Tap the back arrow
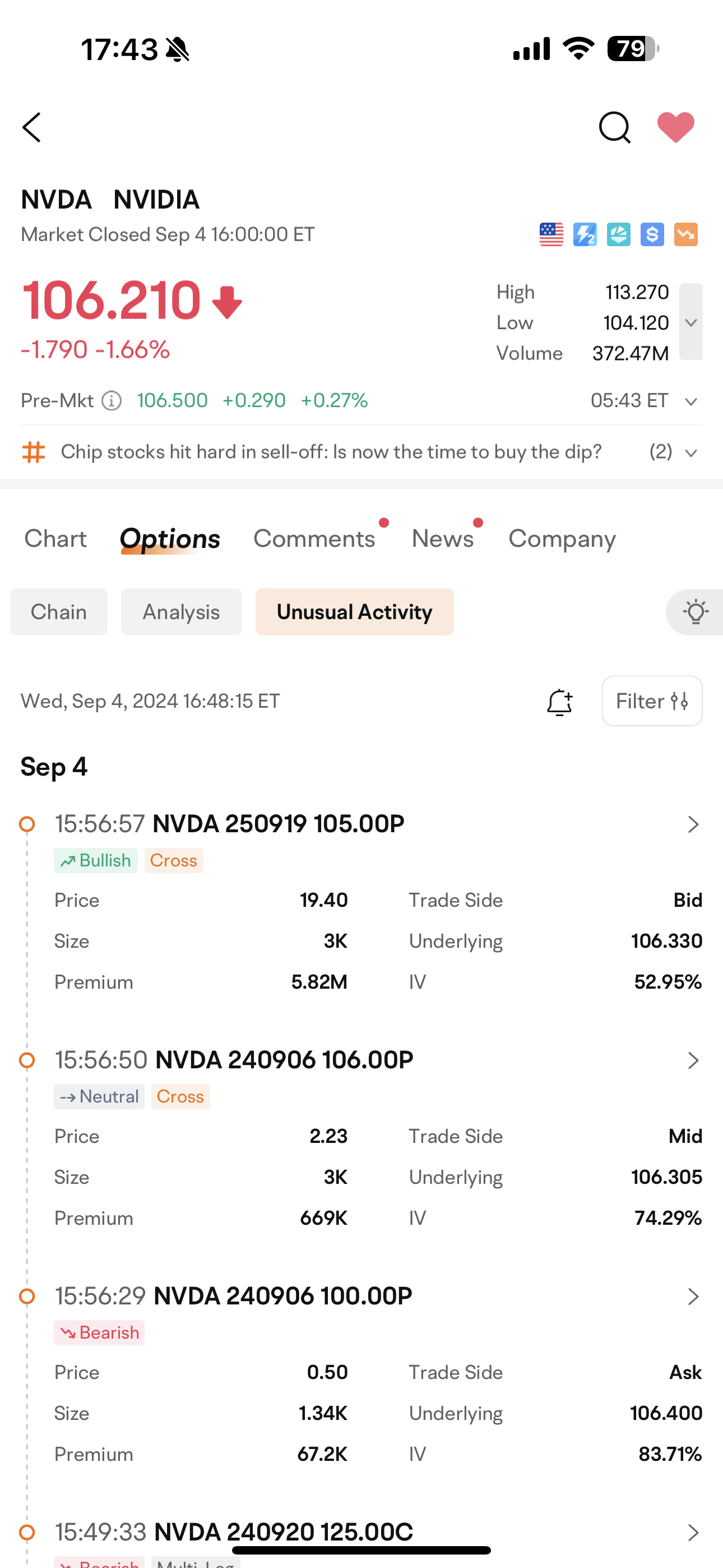 coord(31,127)
